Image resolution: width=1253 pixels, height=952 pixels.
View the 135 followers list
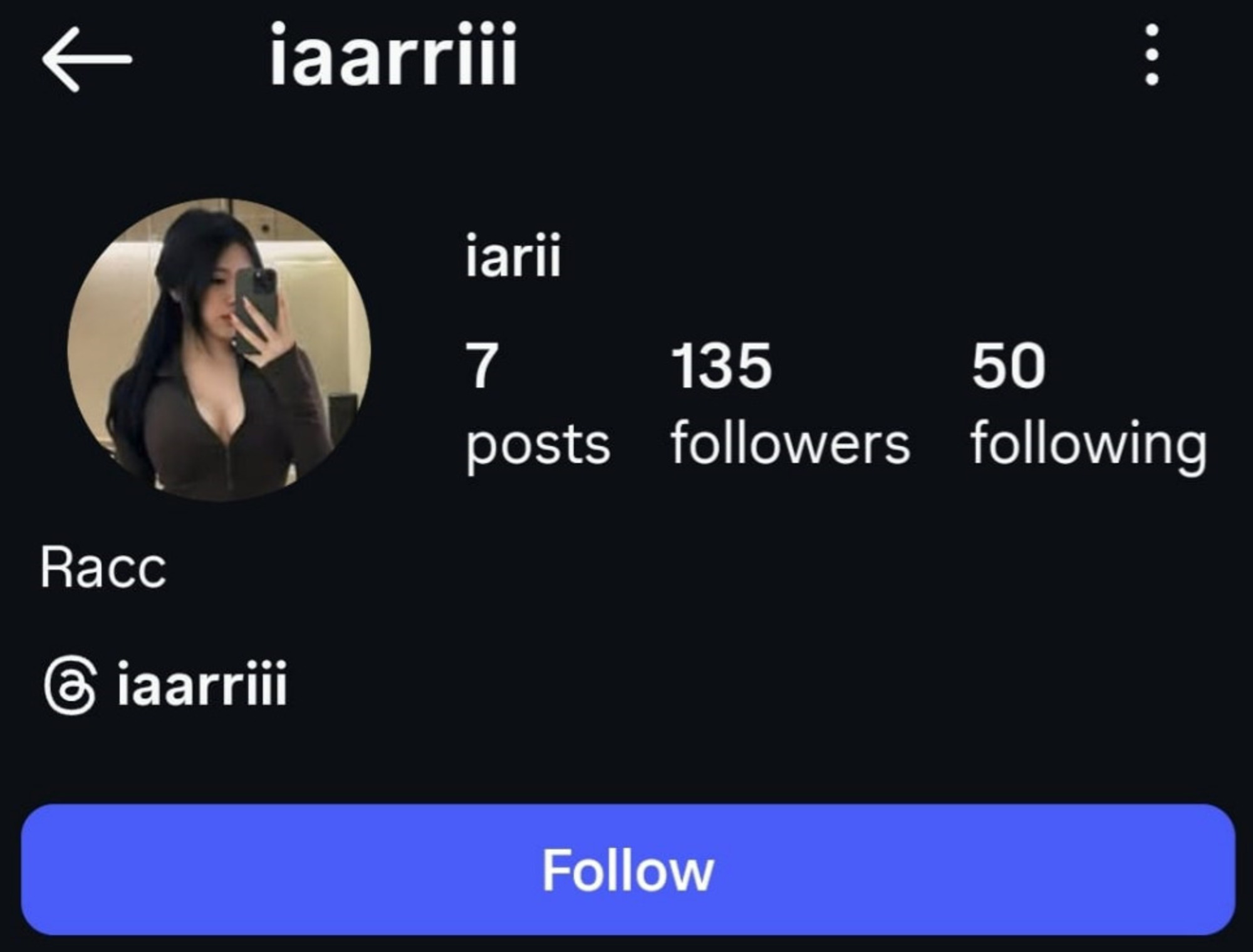(789, 404)
